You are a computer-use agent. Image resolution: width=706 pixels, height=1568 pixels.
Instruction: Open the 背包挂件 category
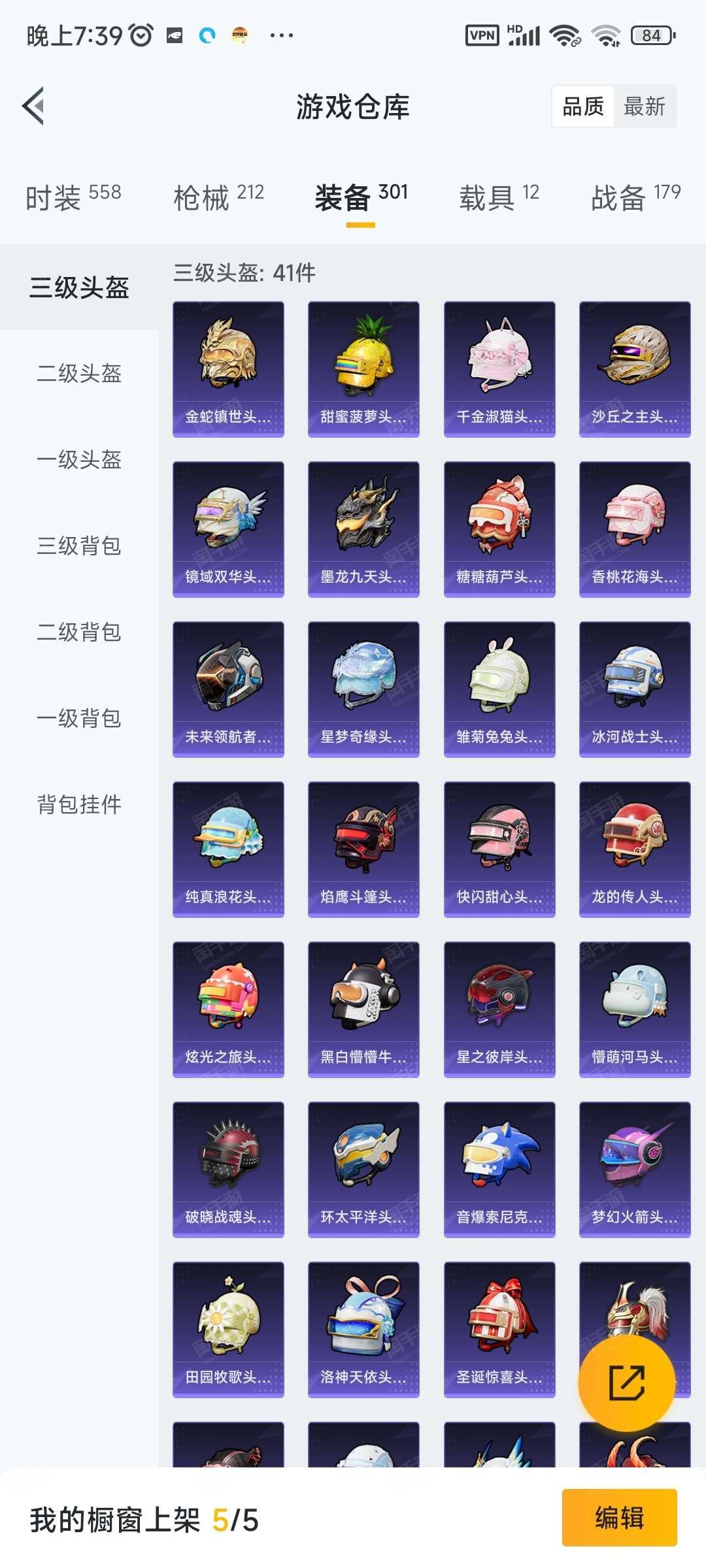tap(79, 804)
